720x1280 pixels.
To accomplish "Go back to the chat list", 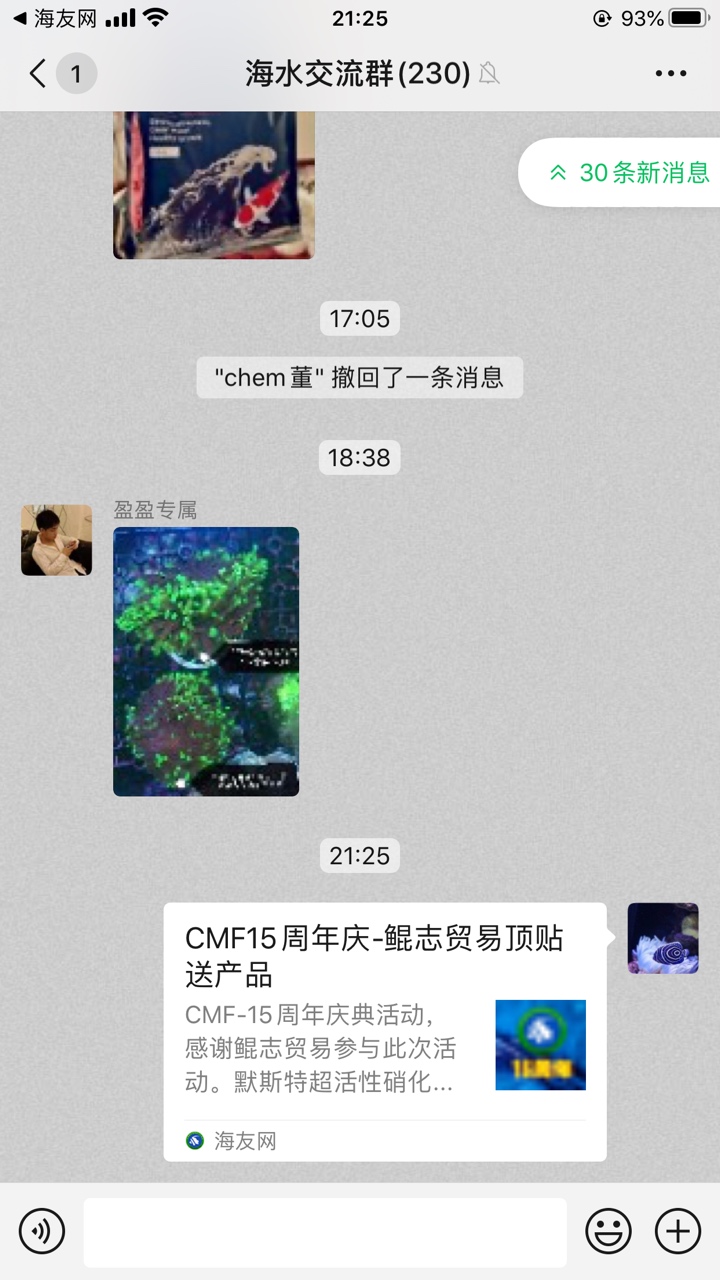I will click(40, 73).
